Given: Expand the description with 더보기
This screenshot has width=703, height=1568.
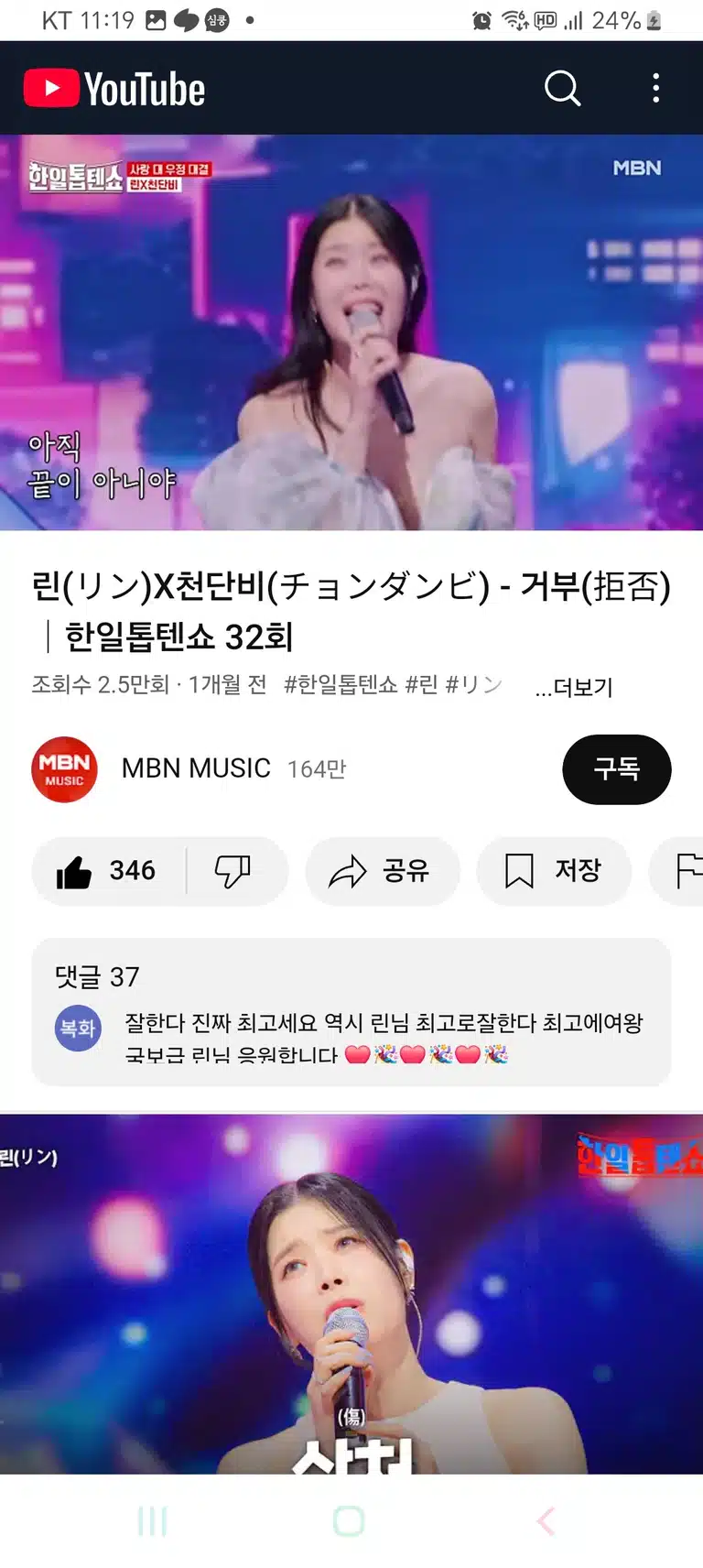Looking at the screenshot, I should [574, 687].
